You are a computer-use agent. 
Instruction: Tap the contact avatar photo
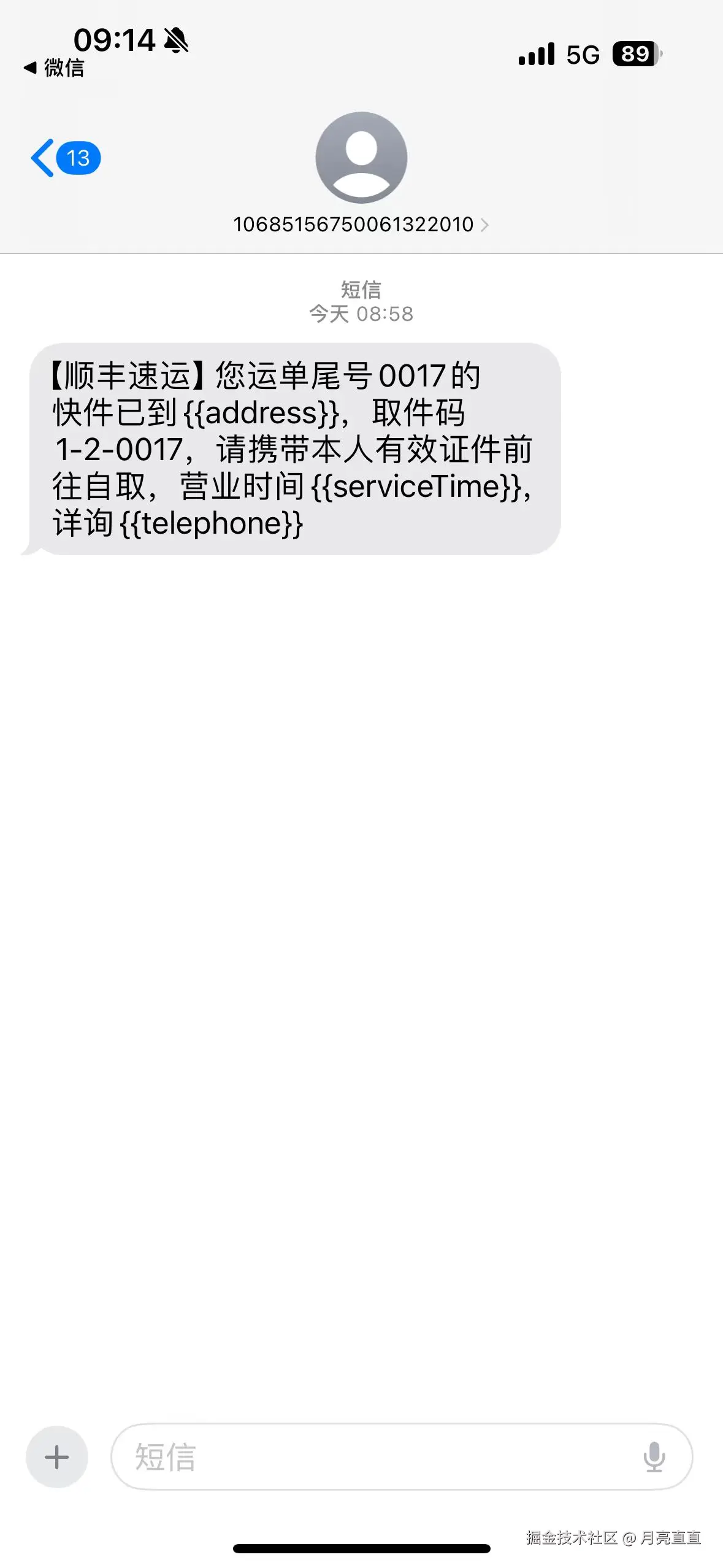point(361,158)
